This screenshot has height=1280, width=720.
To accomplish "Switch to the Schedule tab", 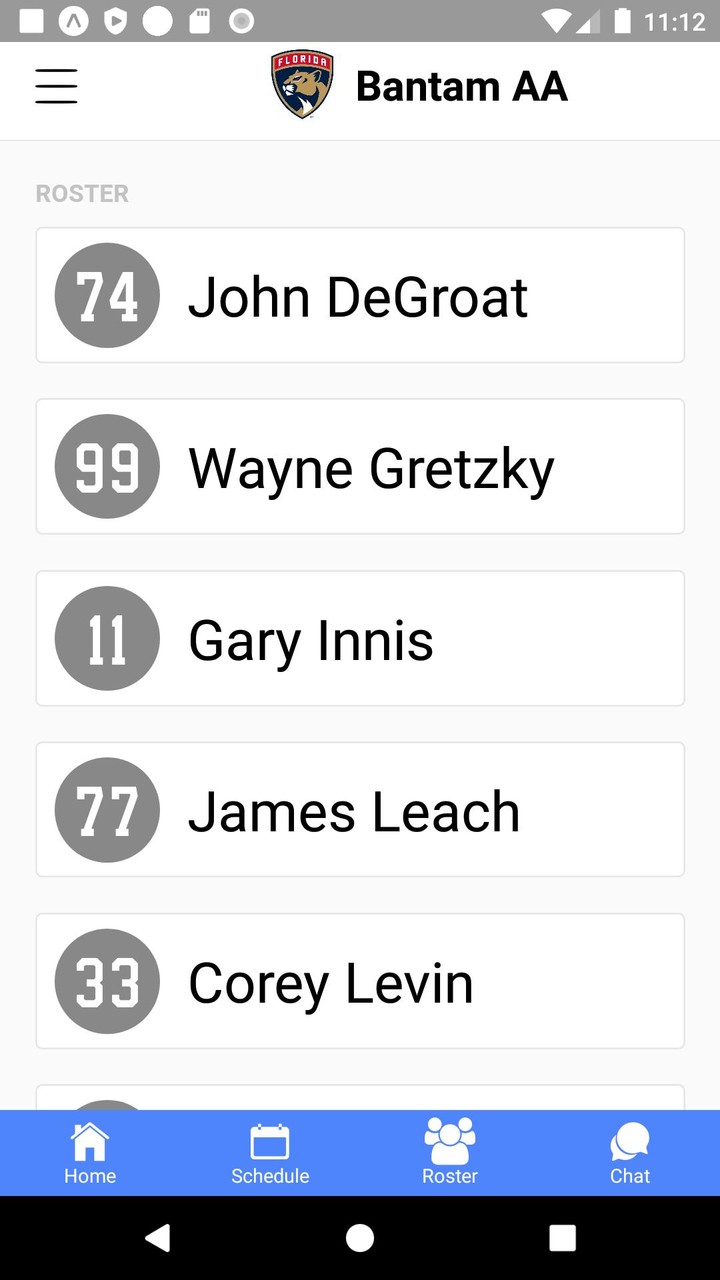I will tap(270, 1153).
